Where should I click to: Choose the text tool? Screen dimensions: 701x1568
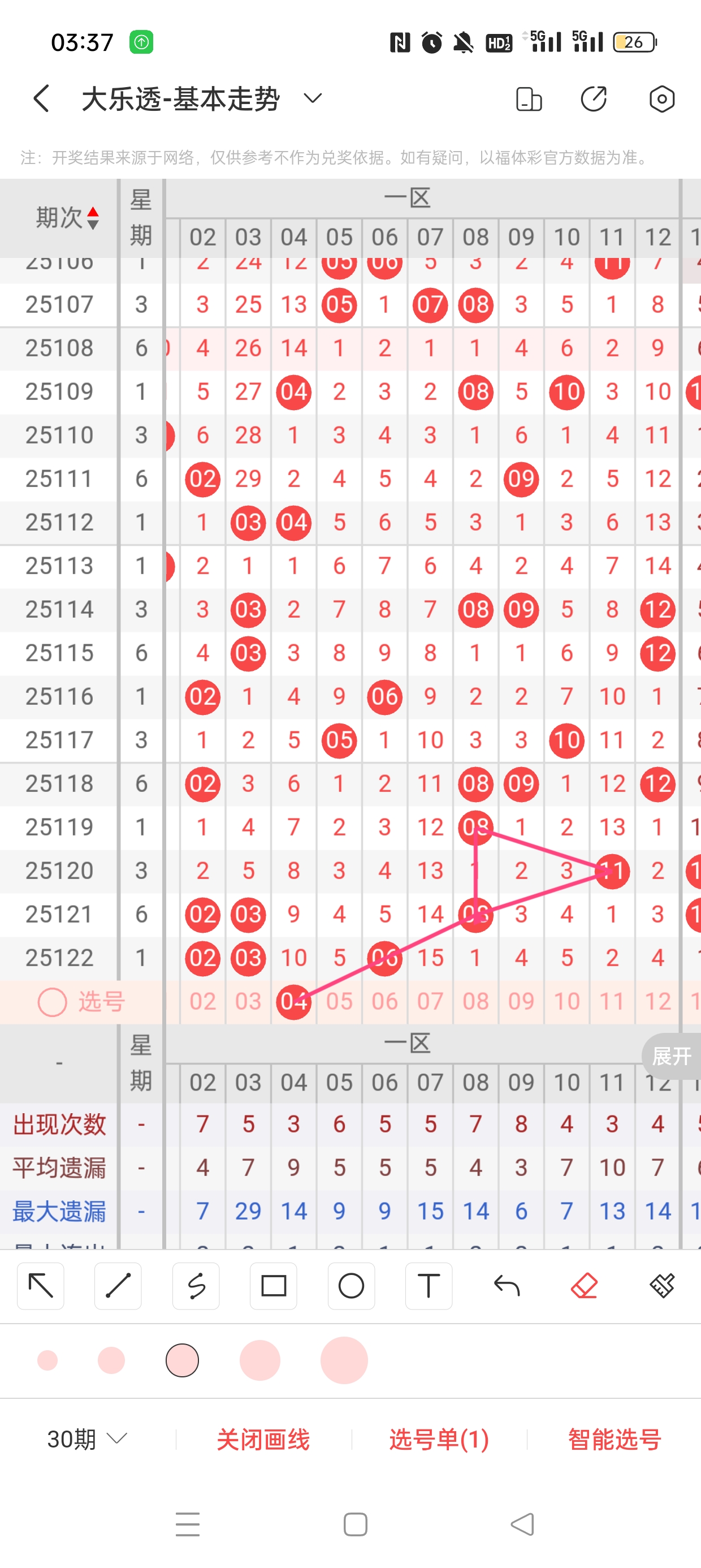pos(429,1286)
